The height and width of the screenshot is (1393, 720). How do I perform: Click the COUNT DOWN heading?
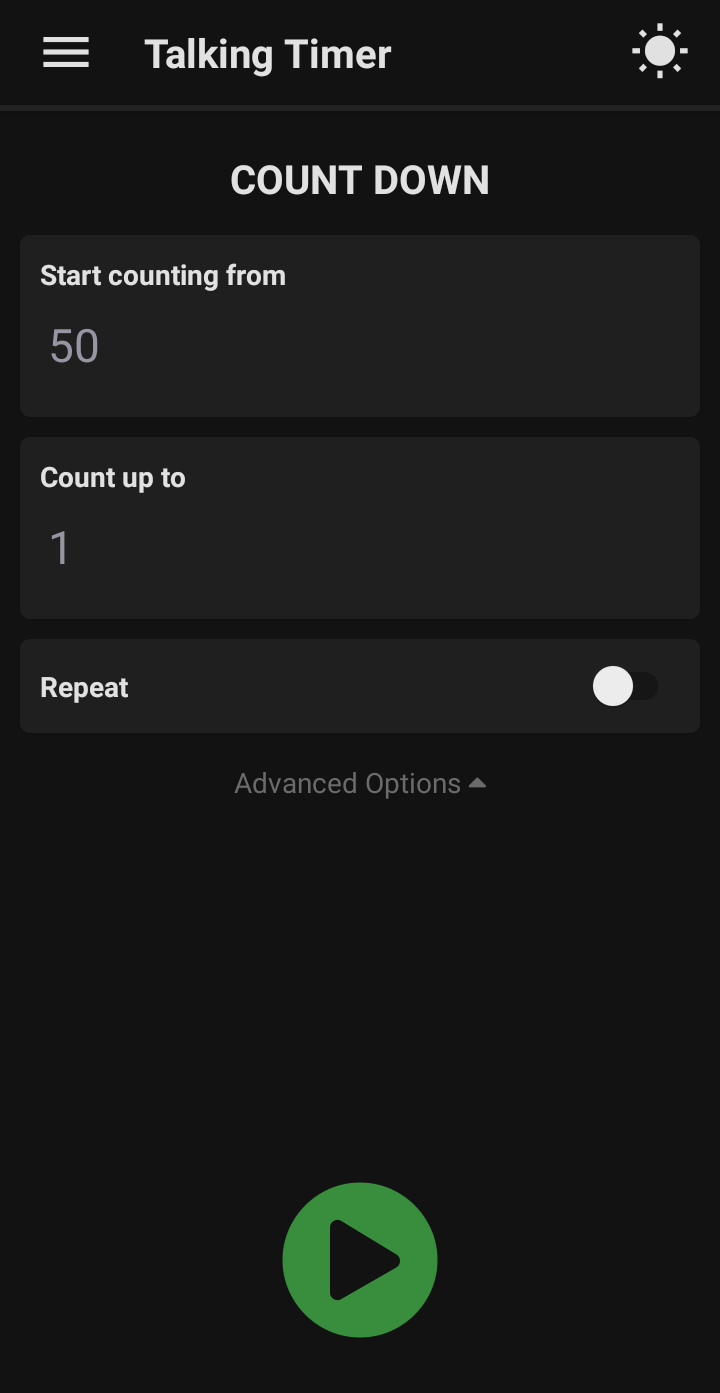pos(360,179)
